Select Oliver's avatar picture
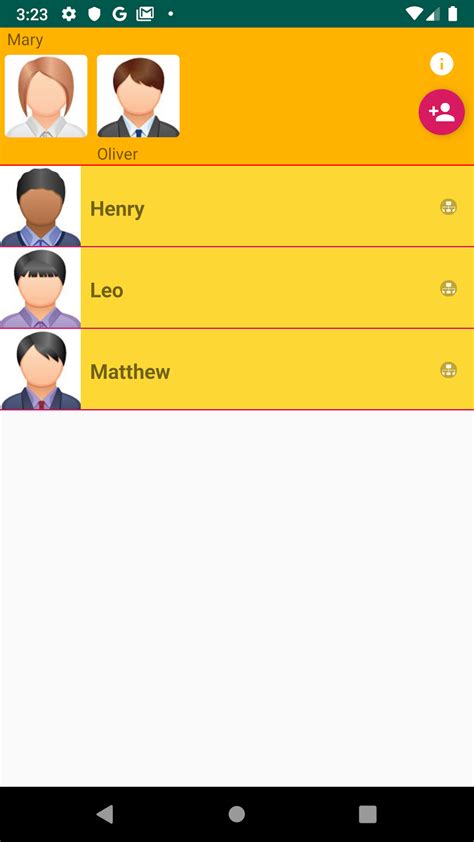474x842 pixels. point(138,96)
